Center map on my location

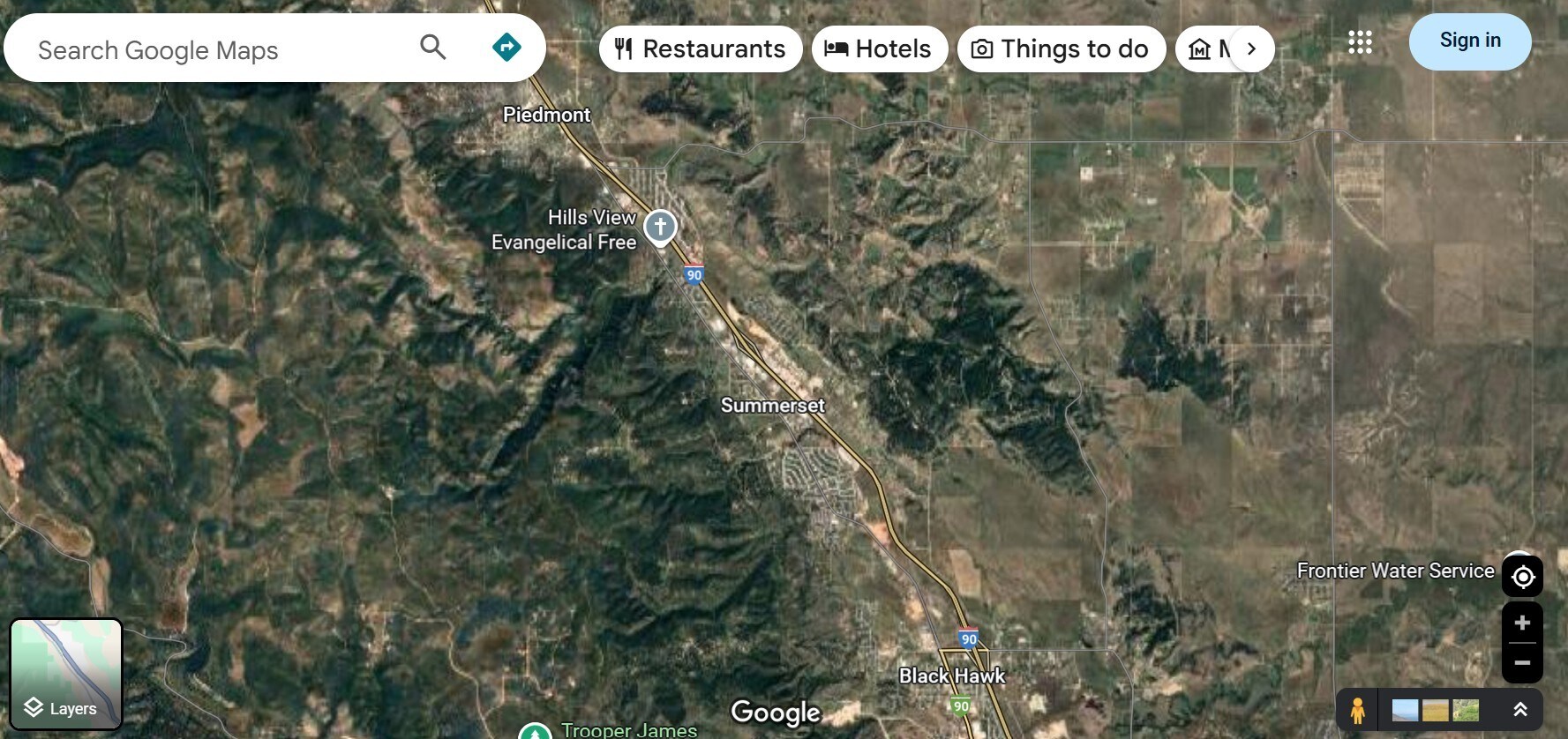[1522, 577]
